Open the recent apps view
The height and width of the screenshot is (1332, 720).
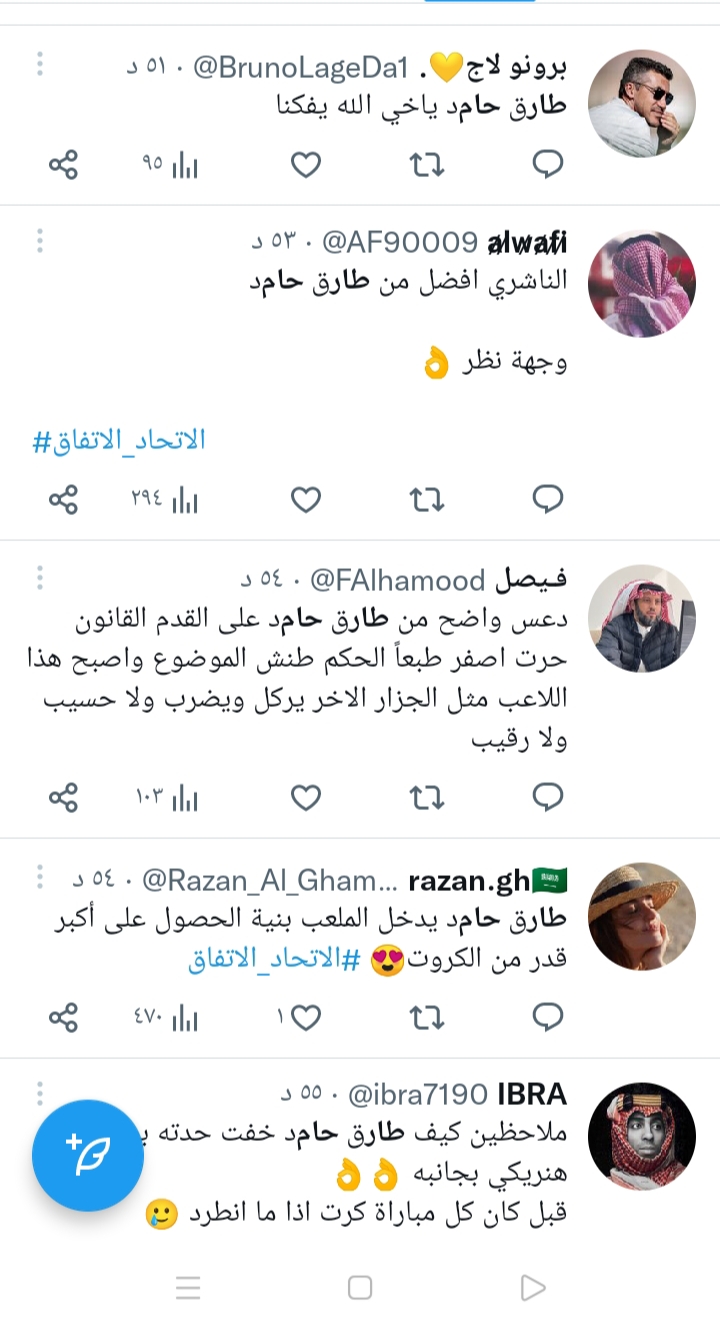[188, 1287]
